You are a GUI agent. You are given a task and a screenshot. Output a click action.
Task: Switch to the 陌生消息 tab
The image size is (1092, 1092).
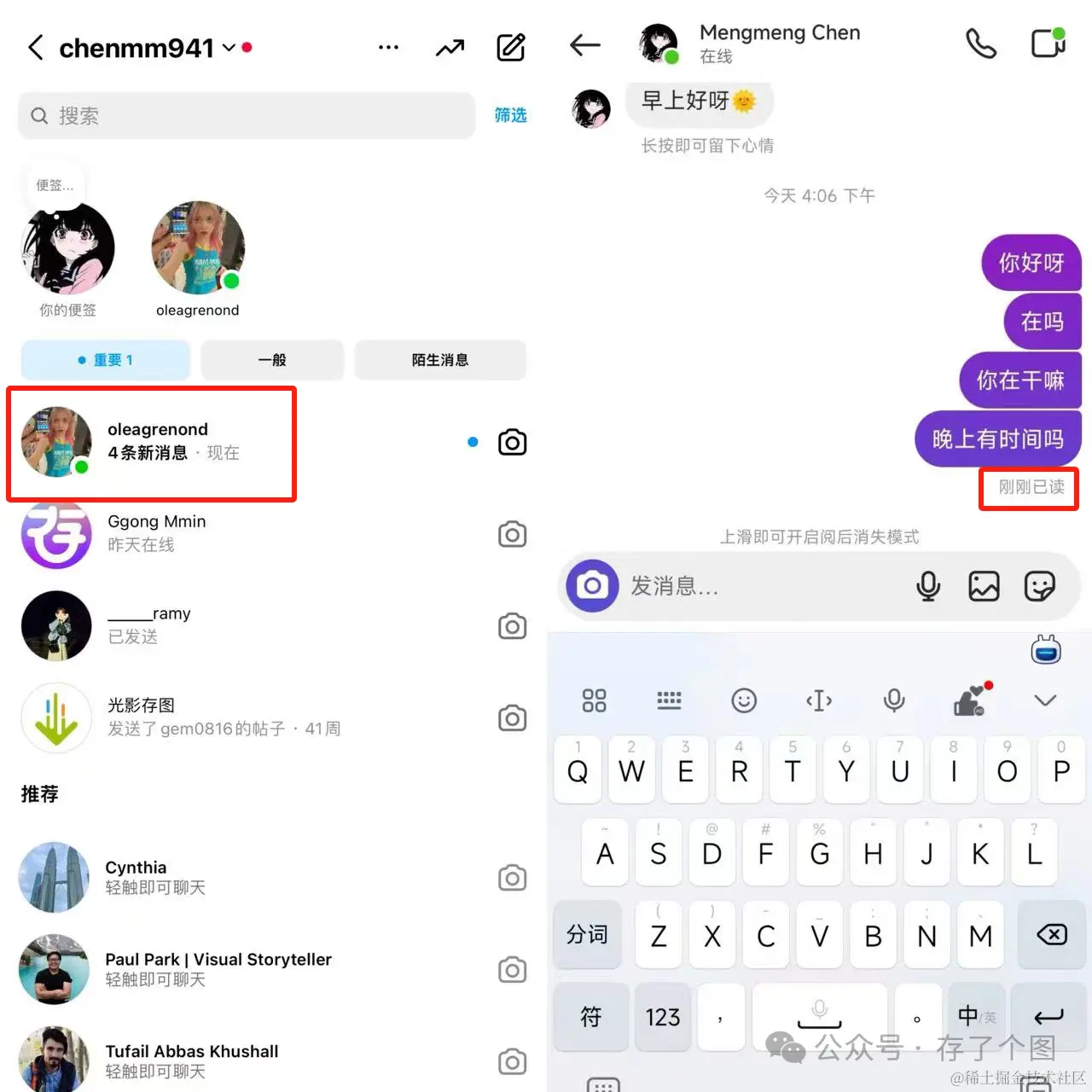click(x=440, y=360)
